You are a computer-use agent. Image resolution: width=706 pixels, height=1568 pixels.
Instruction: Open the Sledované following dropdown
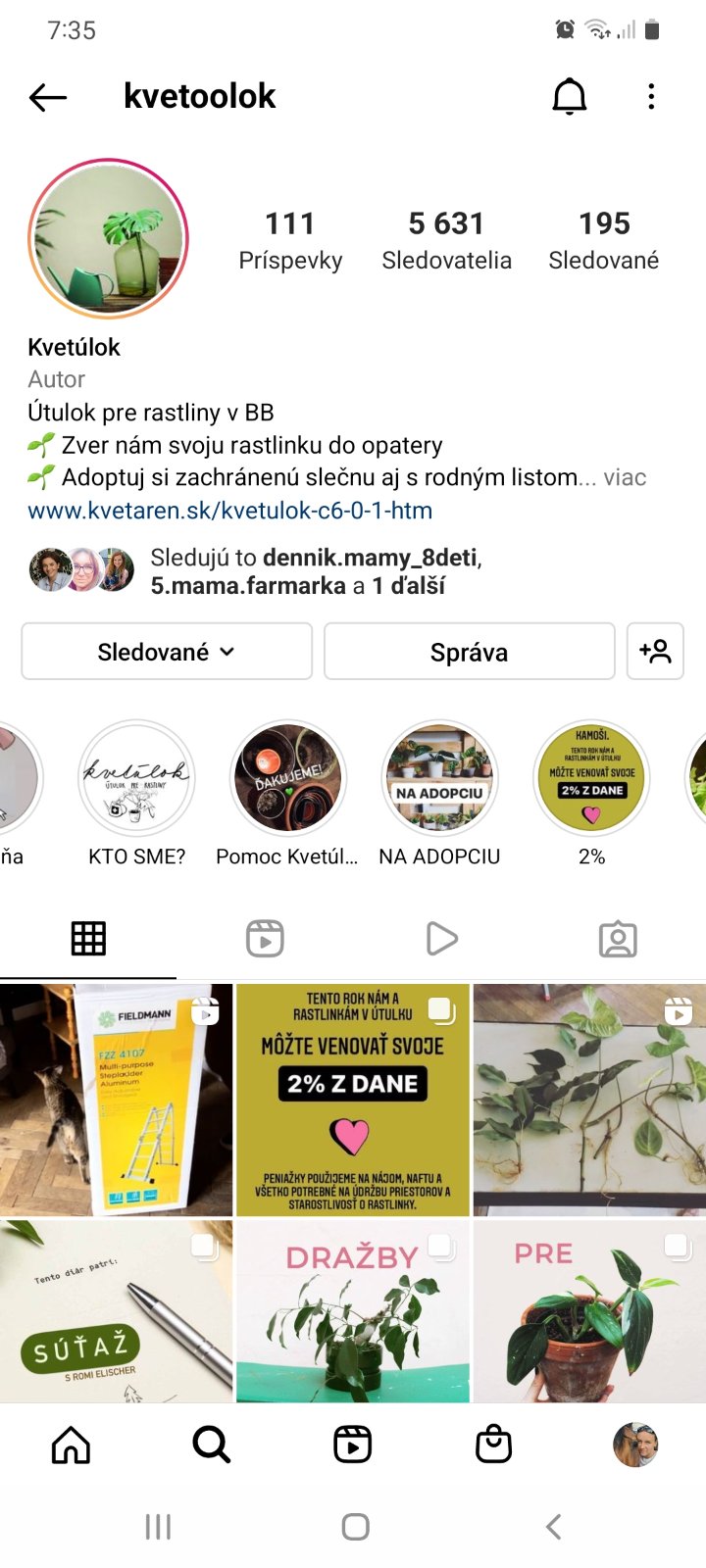click(x=167, y=652)
